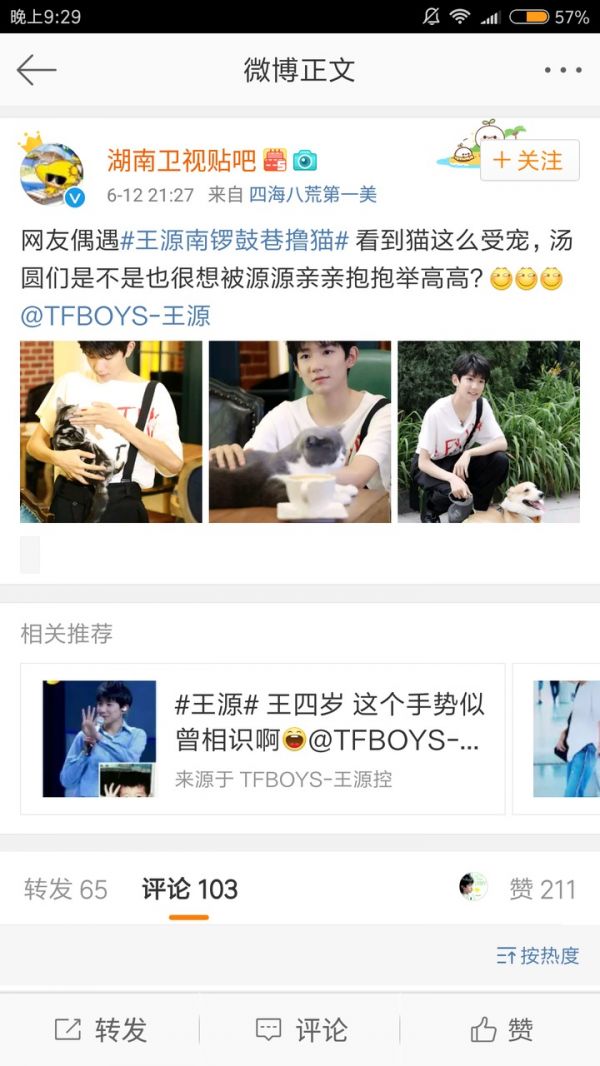Open hashtag #王源南锣鼓巷撸猫#
Image resolution: width=600 pixels, height=1066 pixels.
click(235, 240)
